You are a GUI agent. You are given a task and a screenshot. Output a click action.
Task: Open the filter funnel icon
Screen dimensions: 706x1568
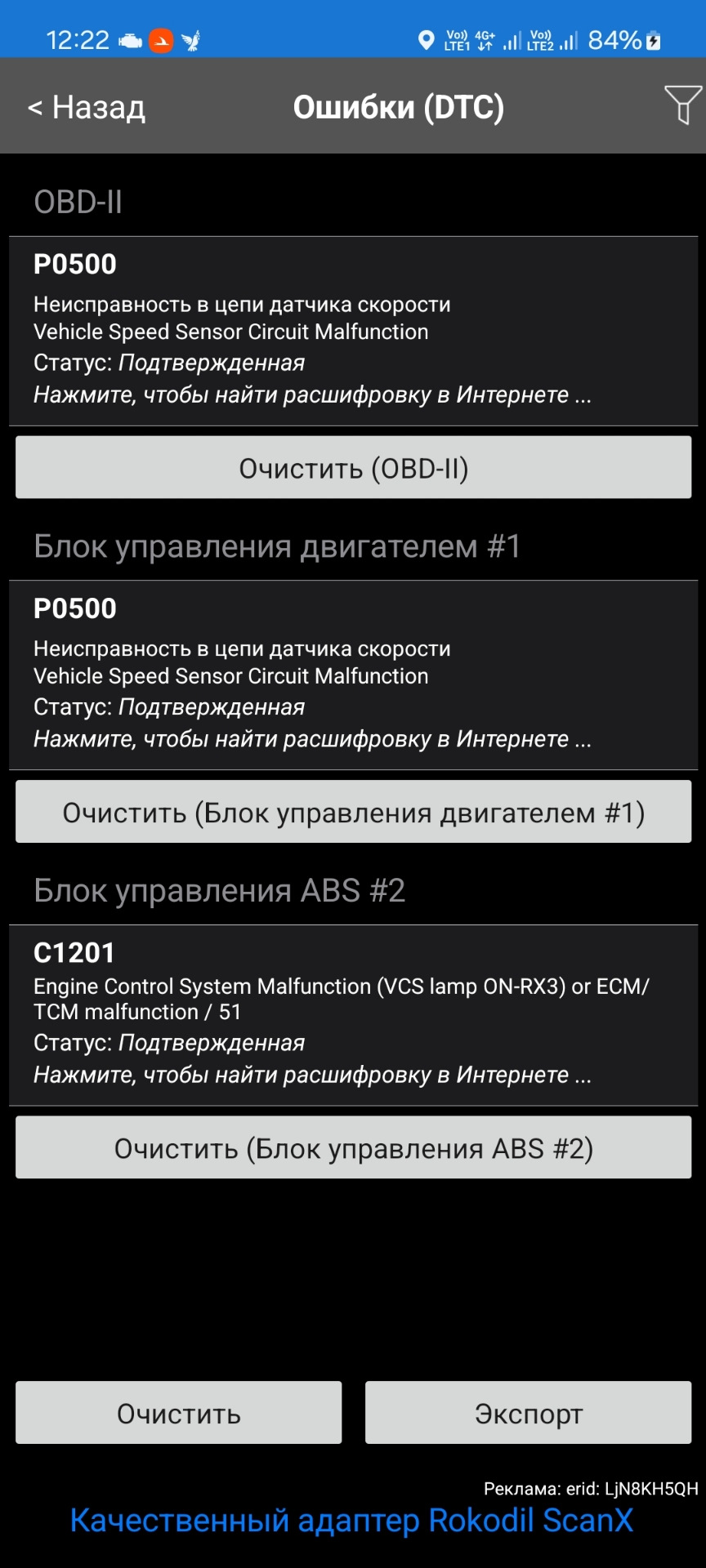tap(682, 105)
